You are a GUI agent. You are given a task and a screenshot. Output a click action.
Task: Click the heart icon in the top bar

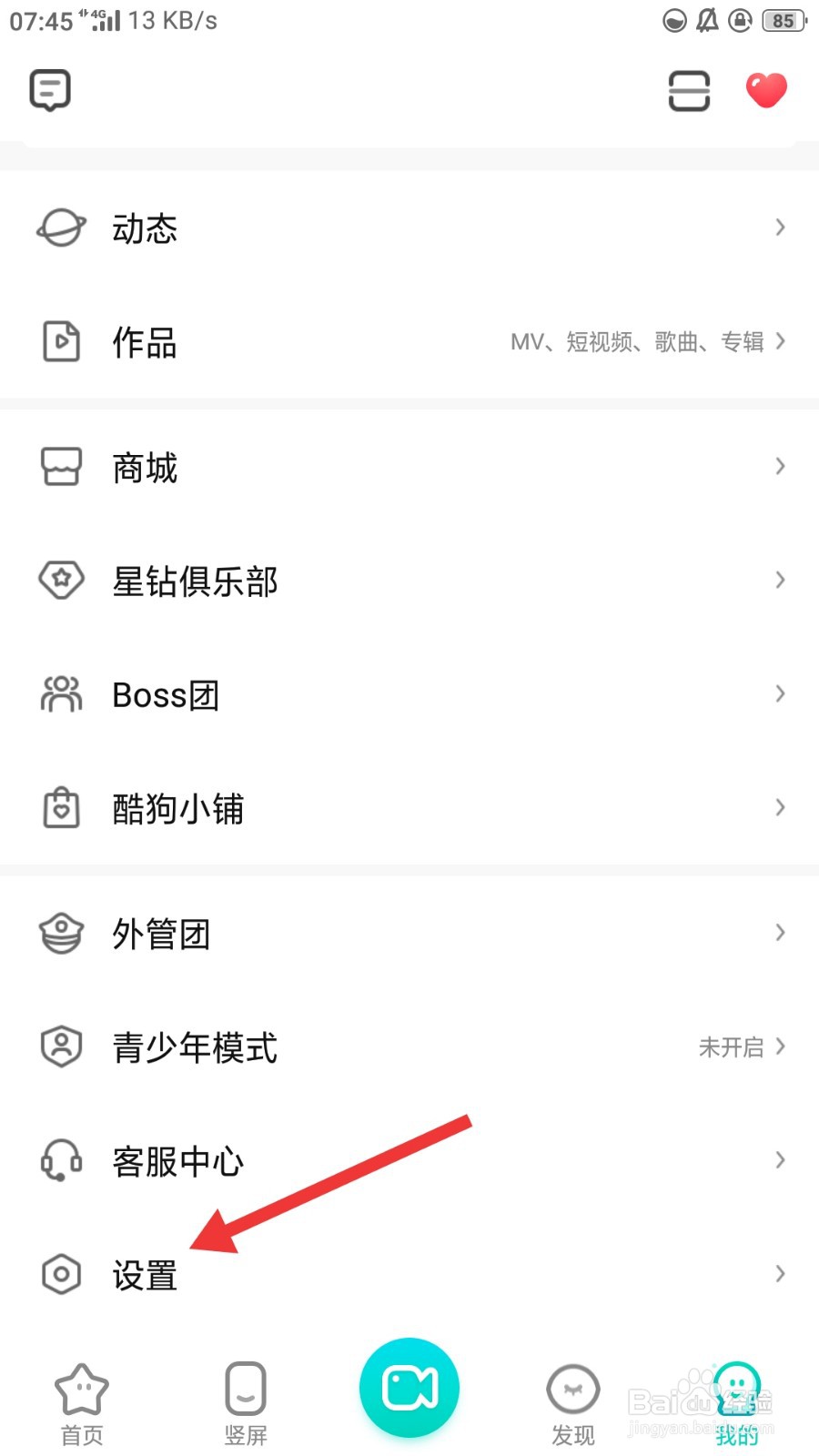(x=766, y=90)
